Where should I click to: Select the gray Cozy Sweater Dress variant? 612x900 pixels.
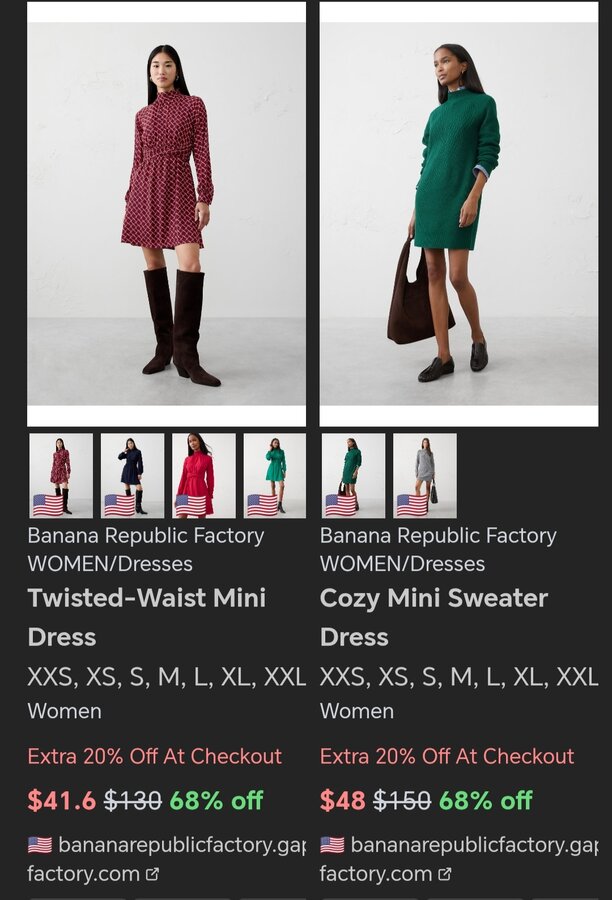[x=424, y=475]
